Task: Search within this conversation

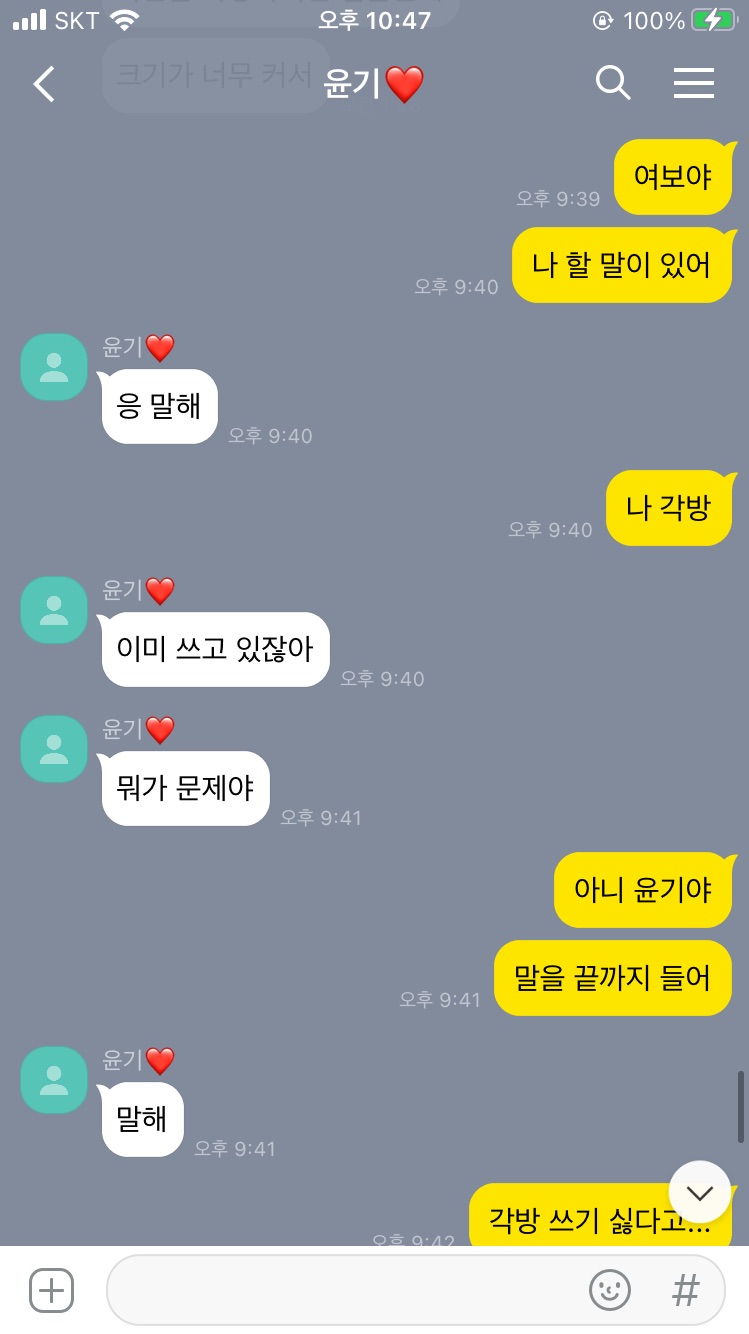Action: [613, 83]
